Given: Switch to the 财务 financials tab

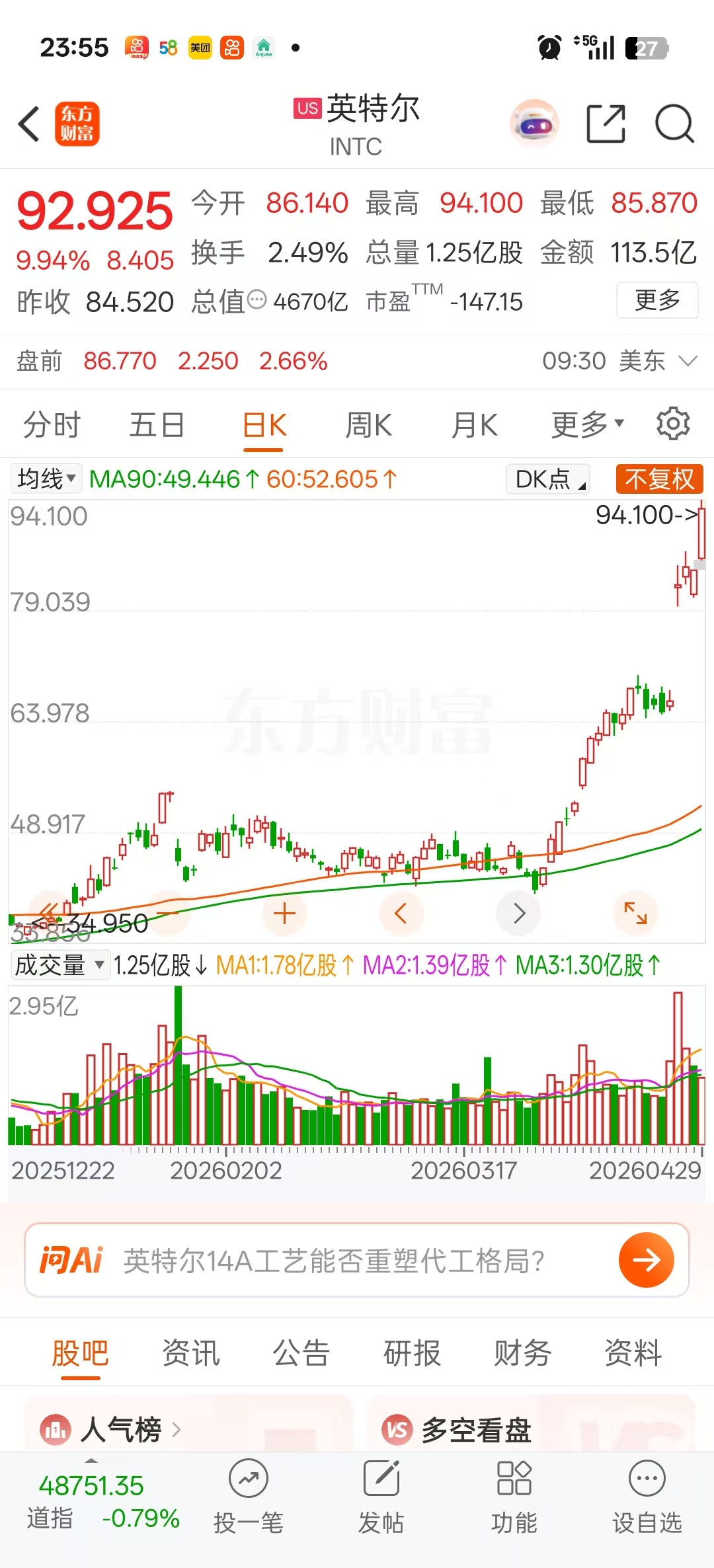Looking at the screenshot, I should (521, 1353).
